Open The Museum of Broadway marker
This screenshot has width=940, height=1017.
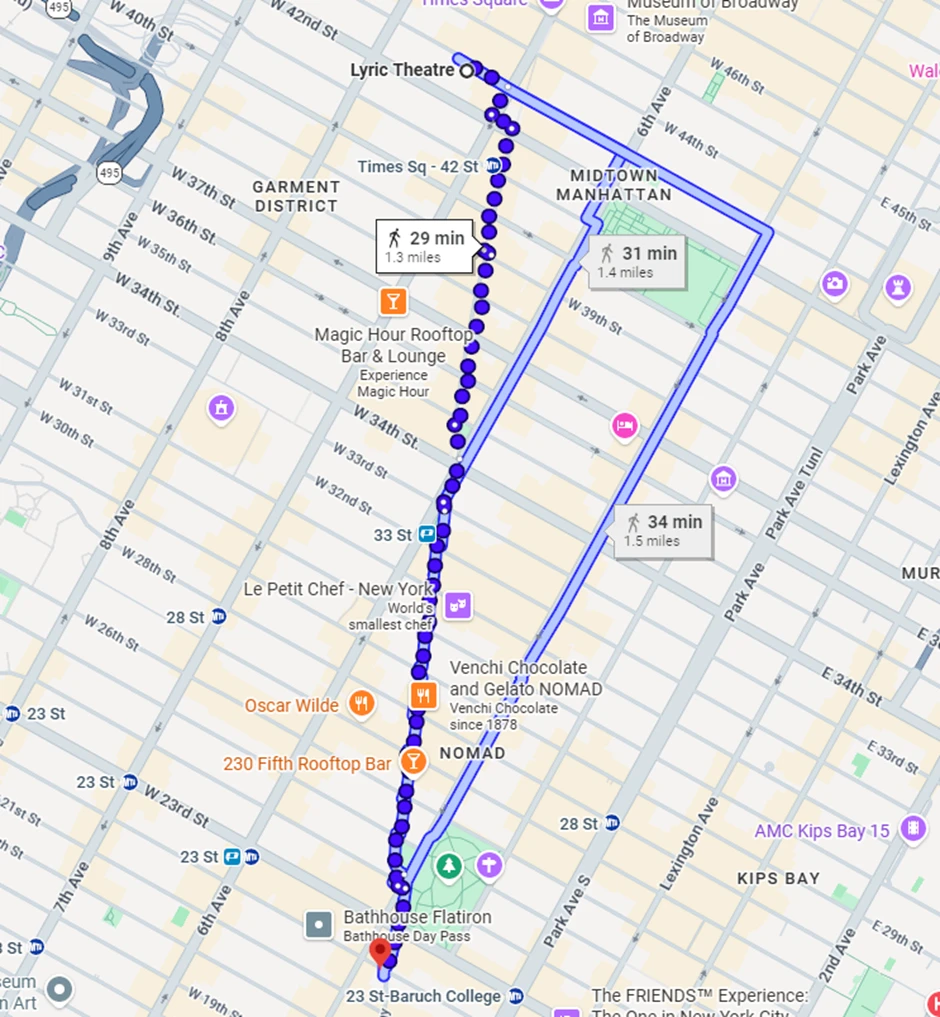[601, 18]
